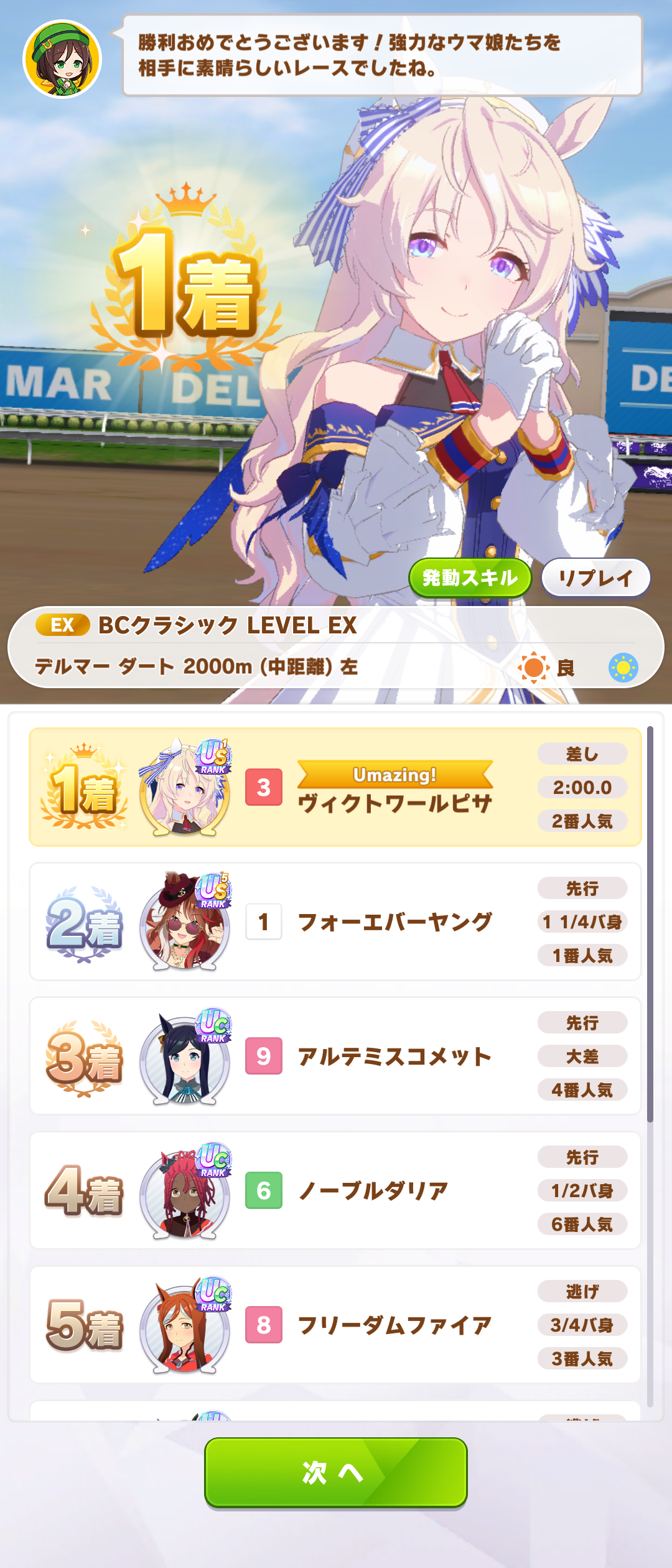Continue with the 次へ button
The width and height of the screenshot is (672, 1568).
[335, 1472]
